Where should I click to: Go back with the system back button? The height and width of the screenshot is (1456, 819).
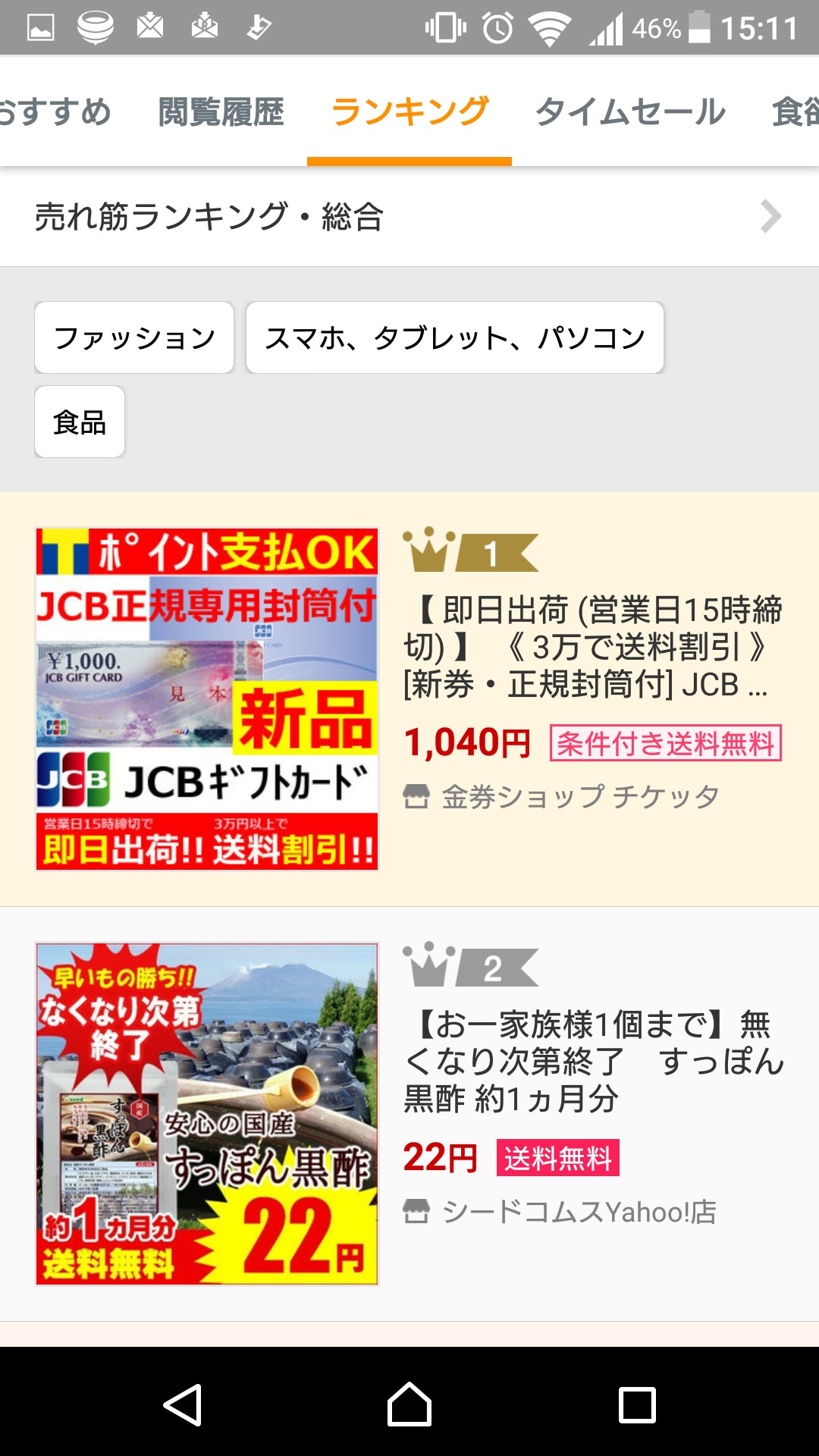(183, 1405)
